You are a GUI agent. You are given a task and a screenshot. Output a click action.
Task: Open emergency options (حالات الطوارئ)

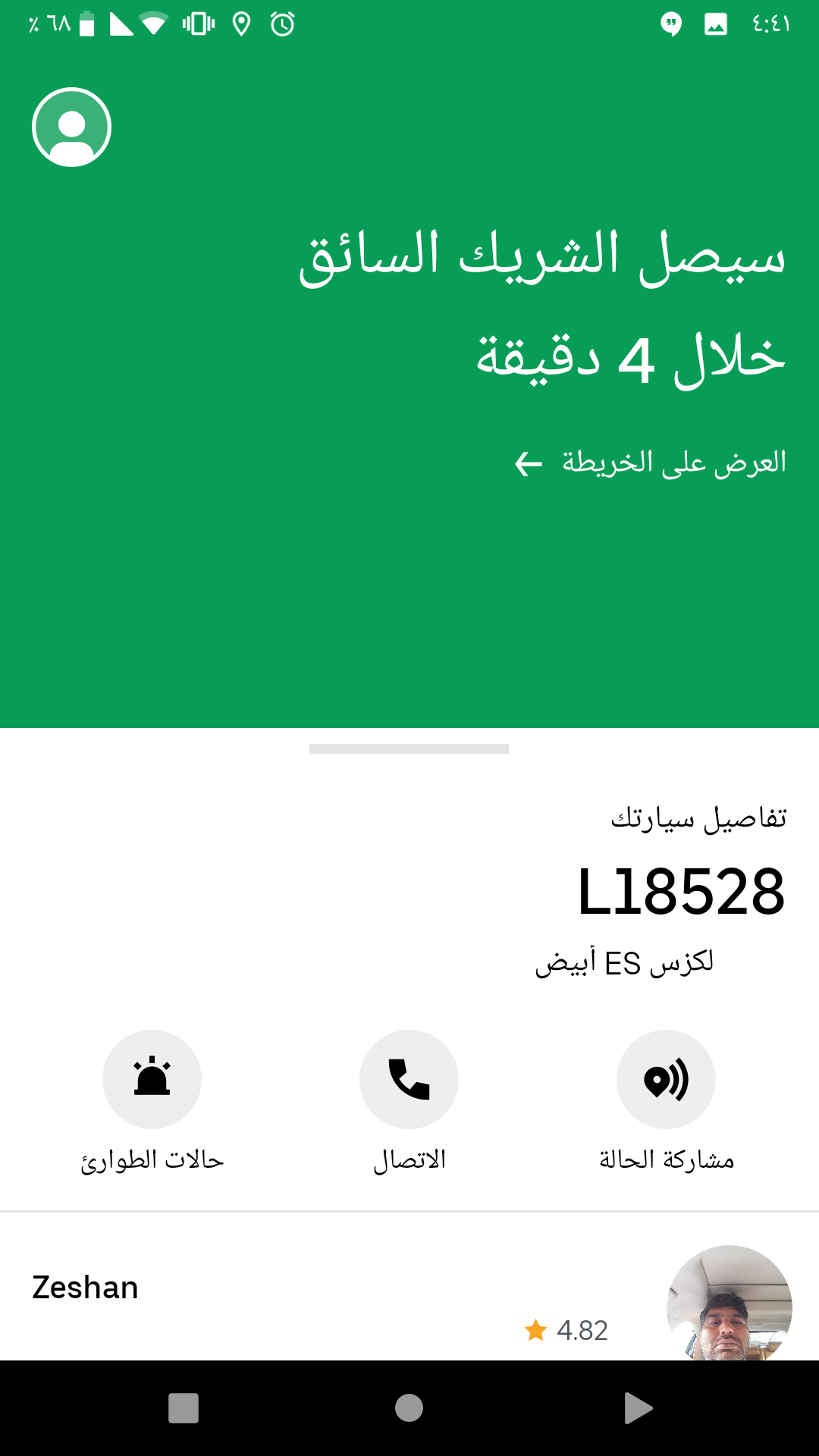pos(152,1079)
